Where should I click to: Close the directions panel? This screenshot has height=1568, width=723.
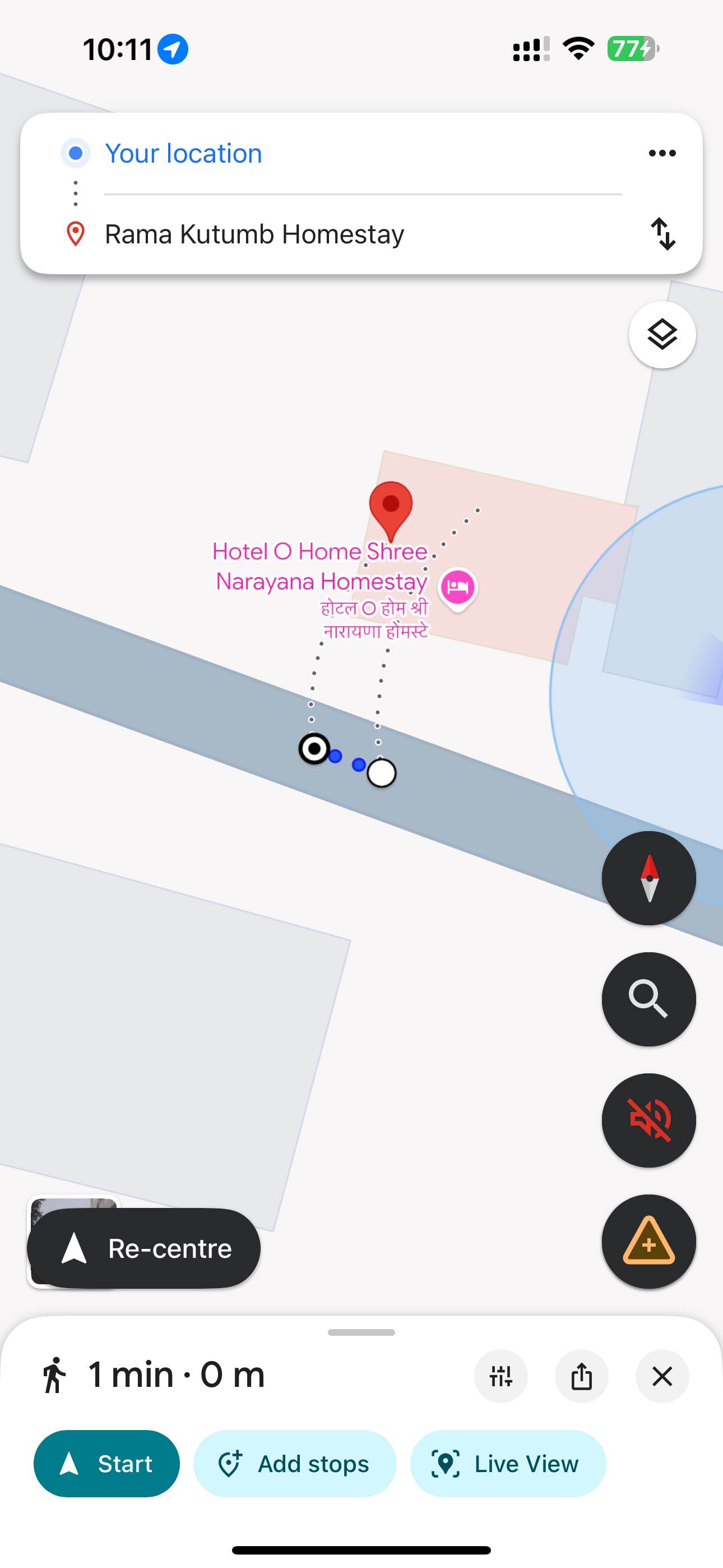click(x=662, y=1376)
